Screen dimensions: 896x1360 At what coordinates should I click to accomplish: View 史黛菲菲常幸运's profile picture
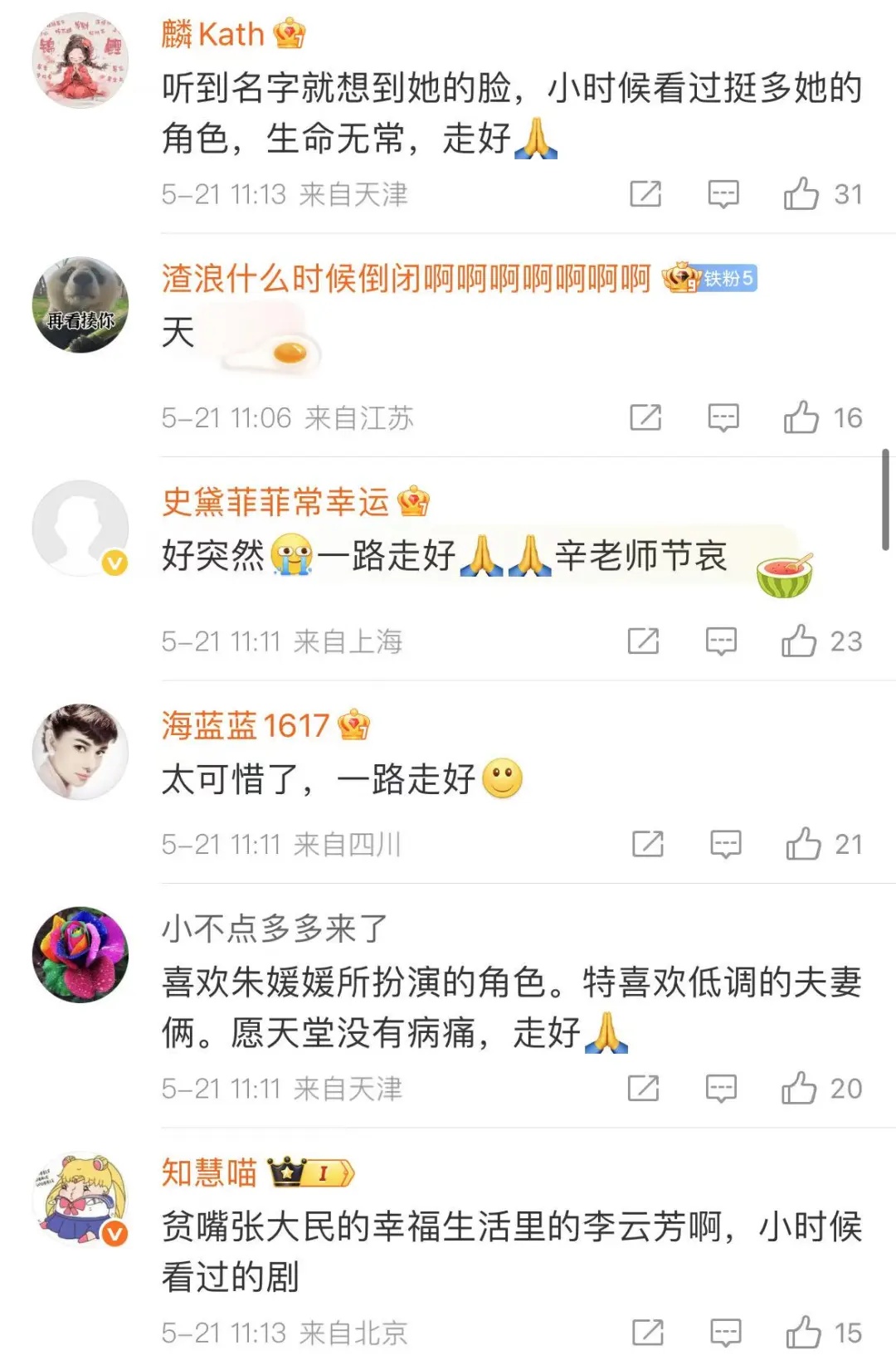click(80, 528)
